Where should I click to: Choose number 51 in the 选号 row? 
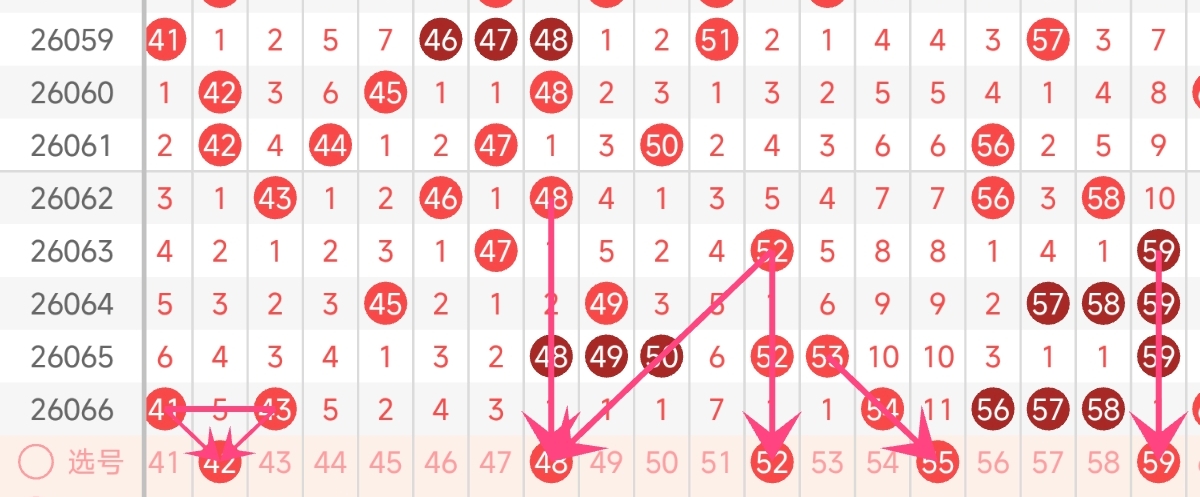tap(716, 462)
